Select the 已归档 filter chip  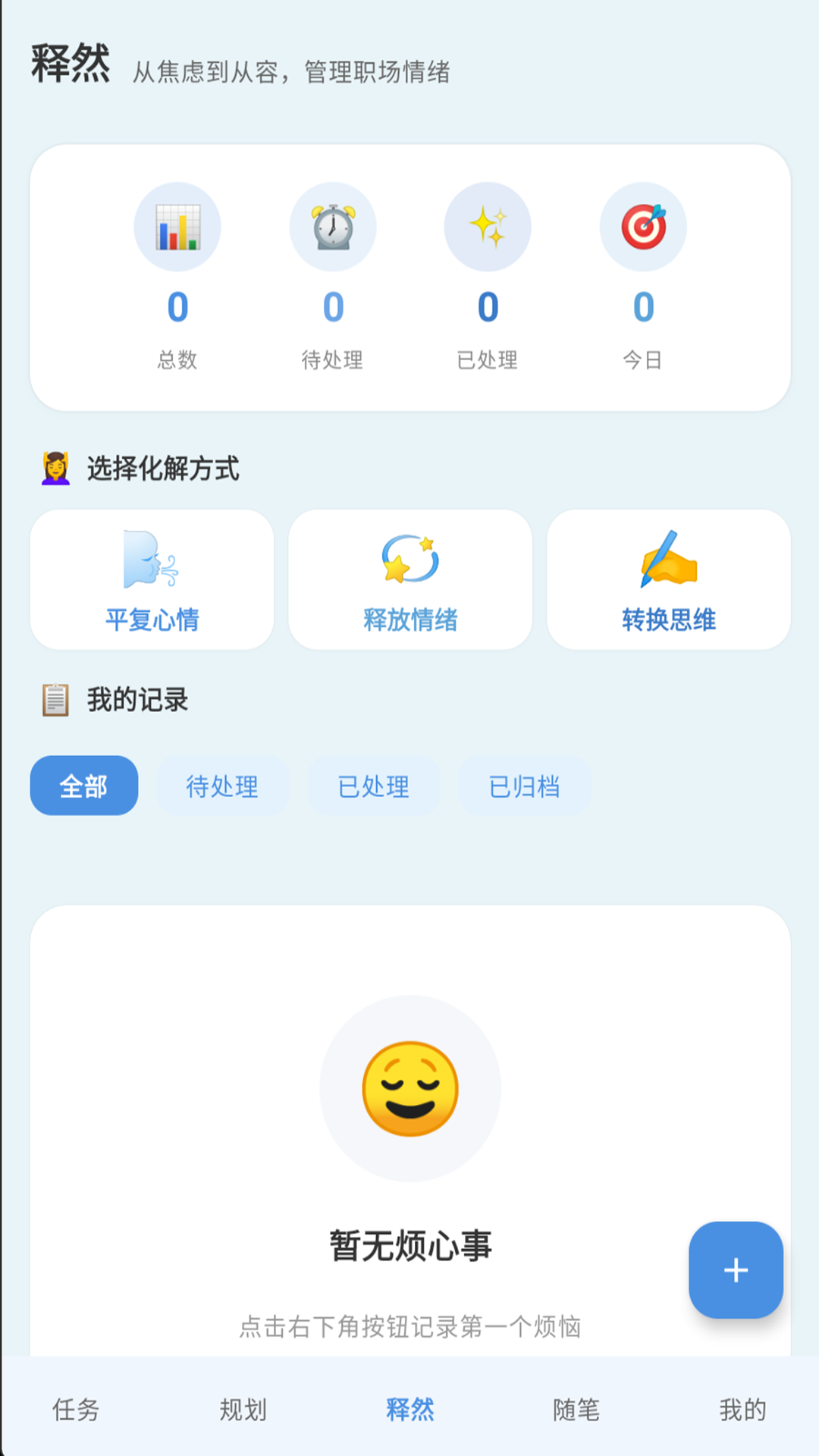[x=525, y=786]
